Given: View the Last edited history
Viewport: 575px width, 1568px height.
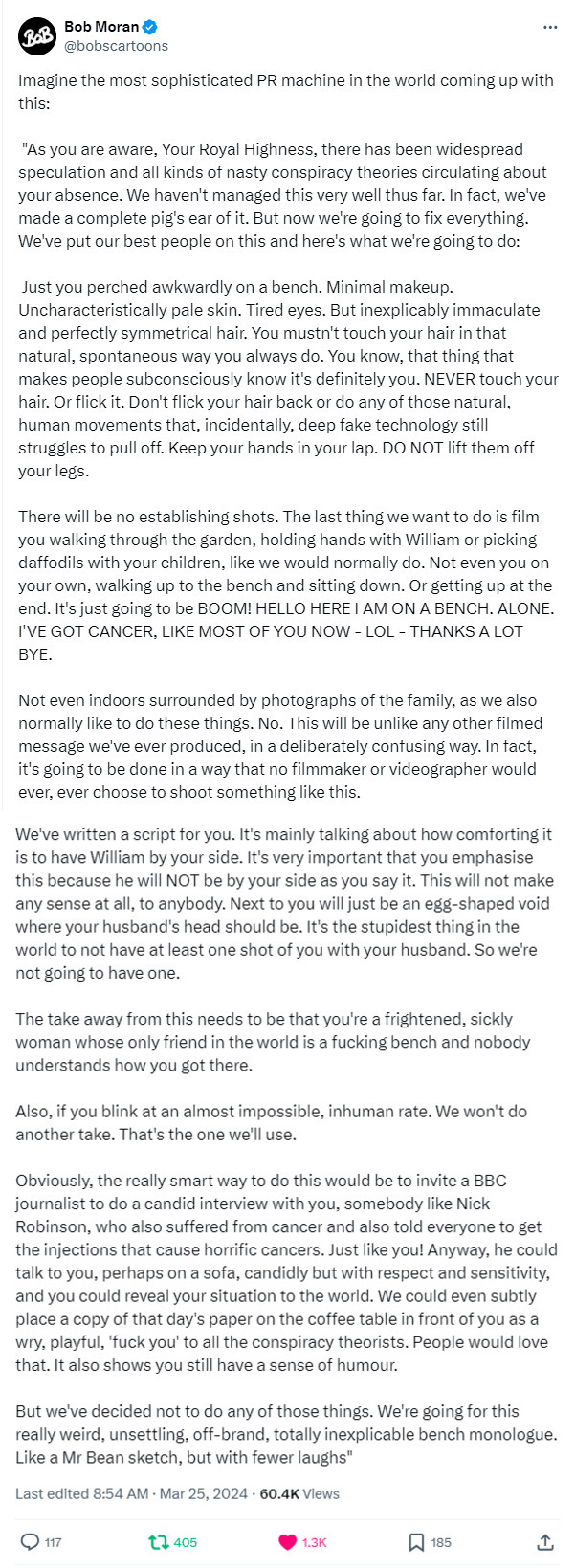Looking at the screenshot, I should 81,1492.
